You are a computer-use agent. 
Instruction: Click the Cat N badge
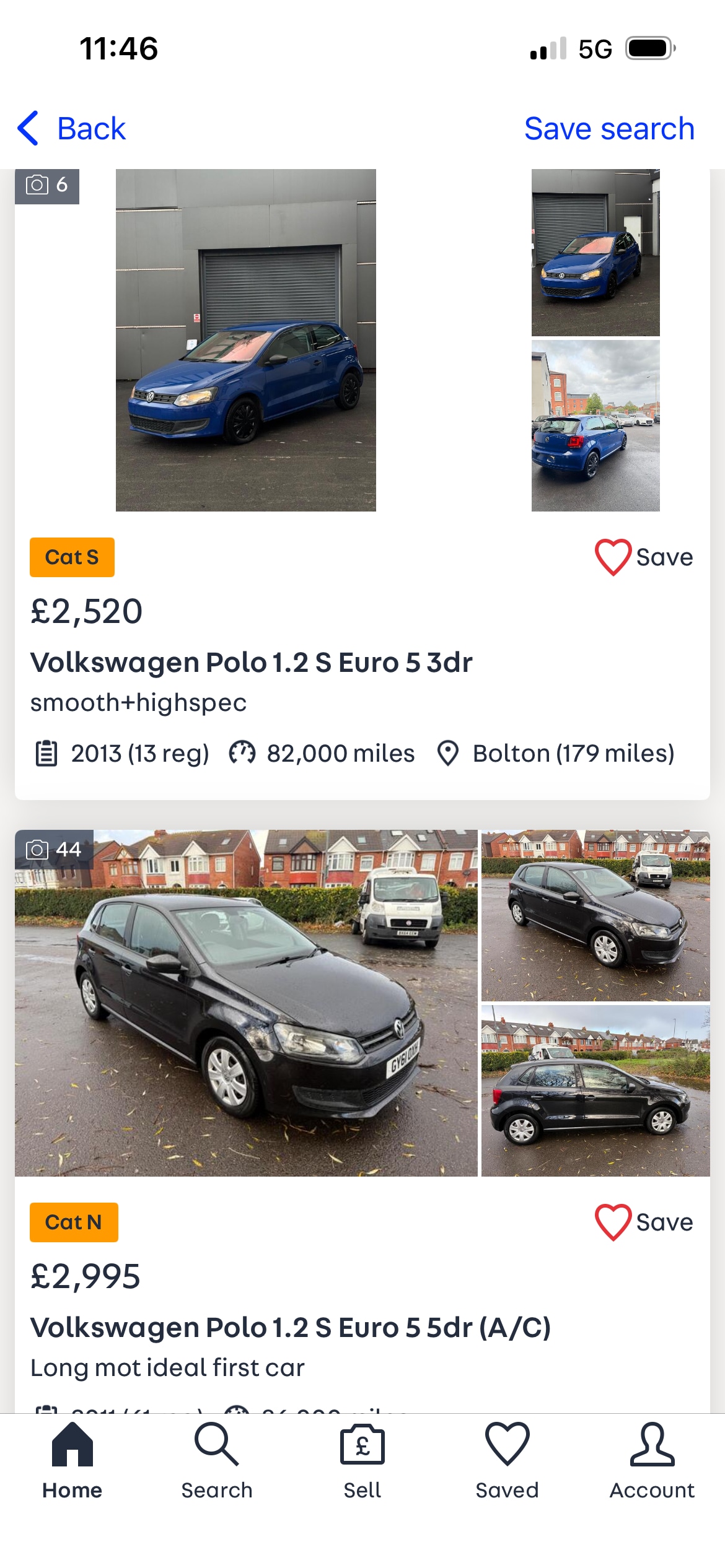pyautogui.click(x=73, y=1222)
